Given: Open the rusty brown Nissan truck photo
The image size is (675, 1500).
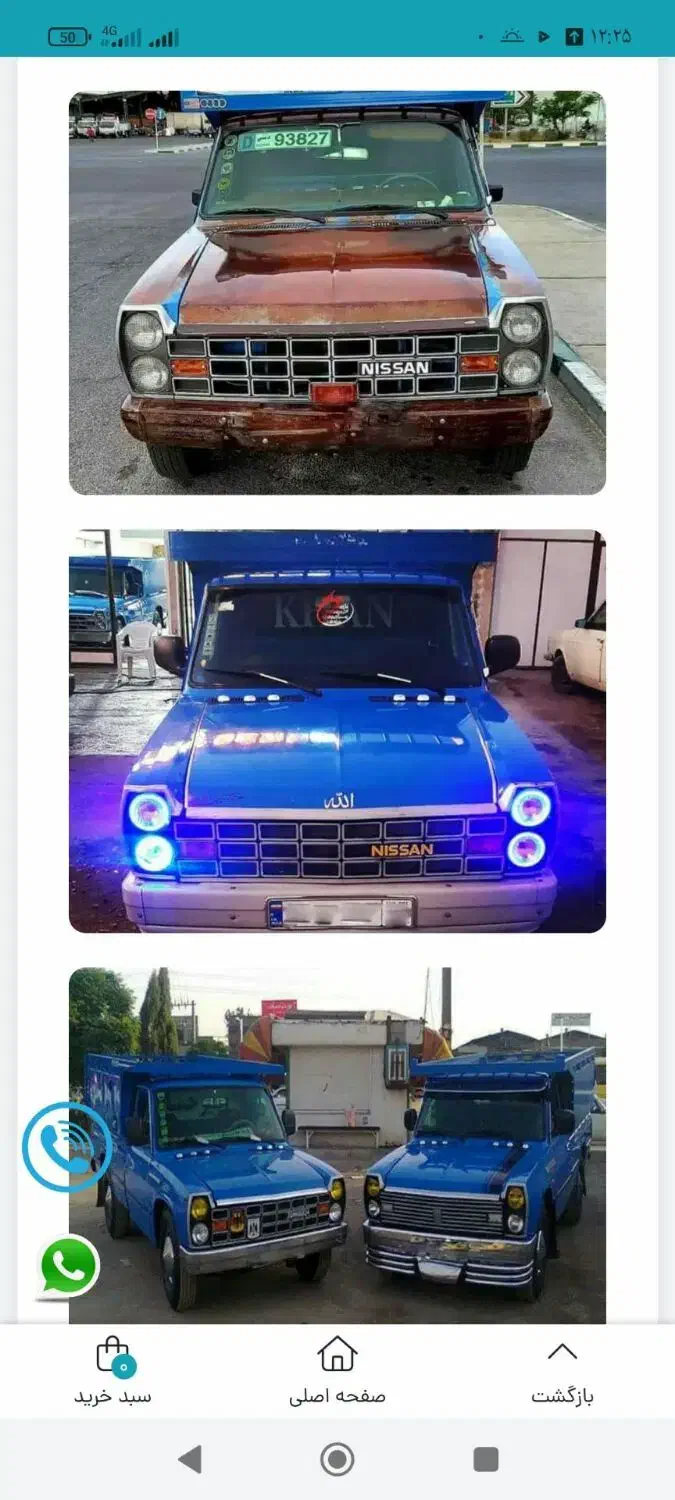Looking at the screenshot, I should click(337, 293).
